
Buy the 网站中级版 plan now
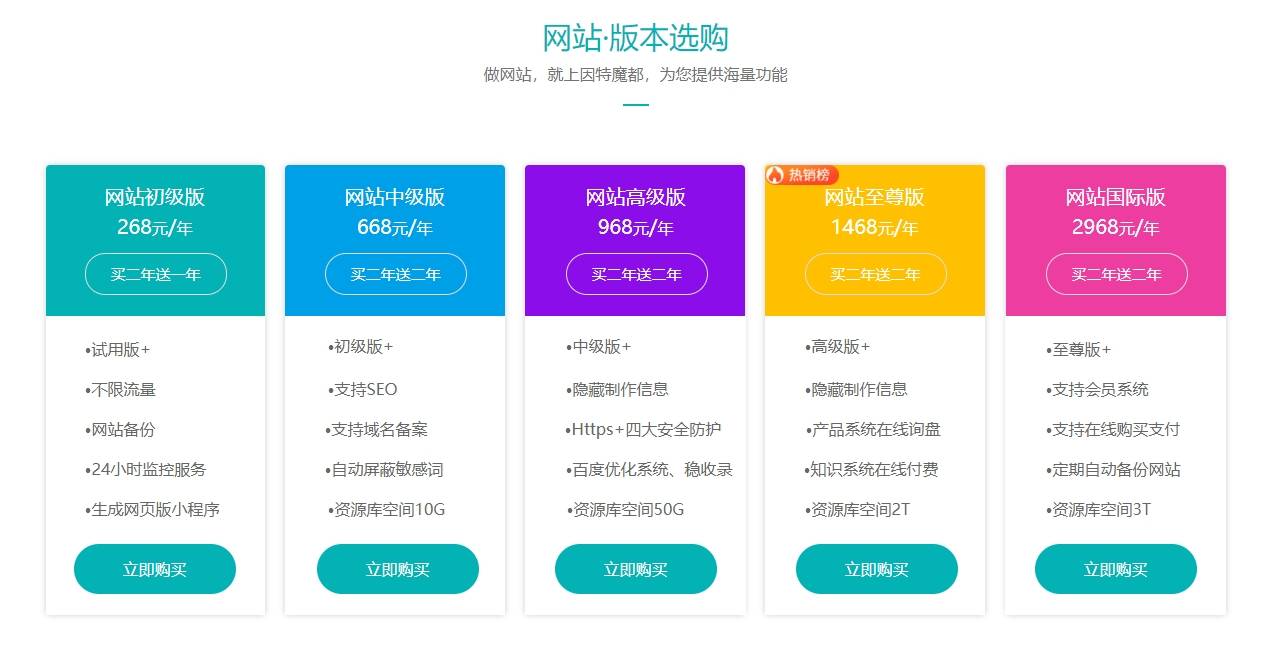point(397,569)
